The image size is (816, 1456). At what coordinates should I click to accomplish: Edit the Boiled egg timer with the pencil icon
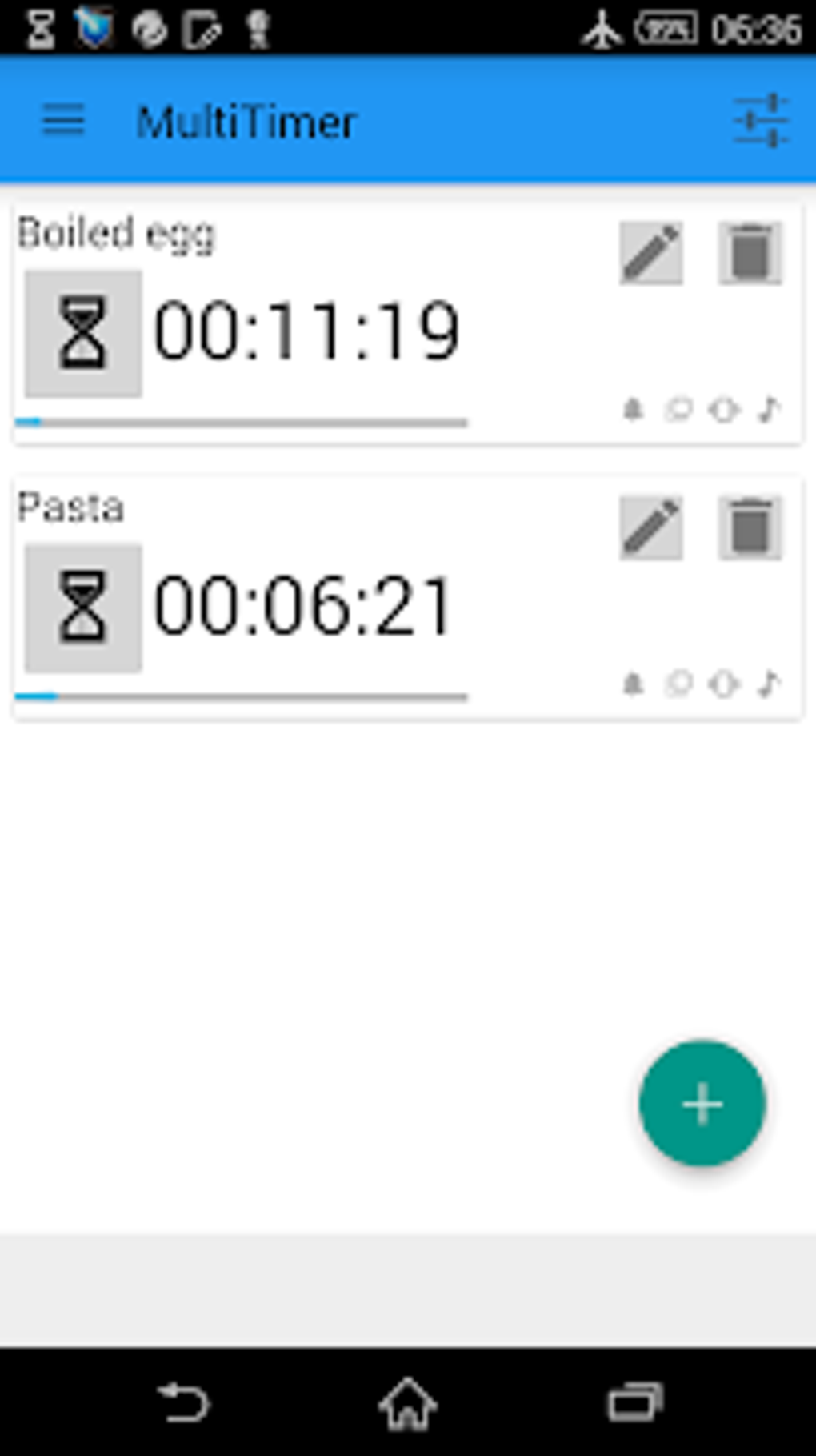click(x=654, y=252)
